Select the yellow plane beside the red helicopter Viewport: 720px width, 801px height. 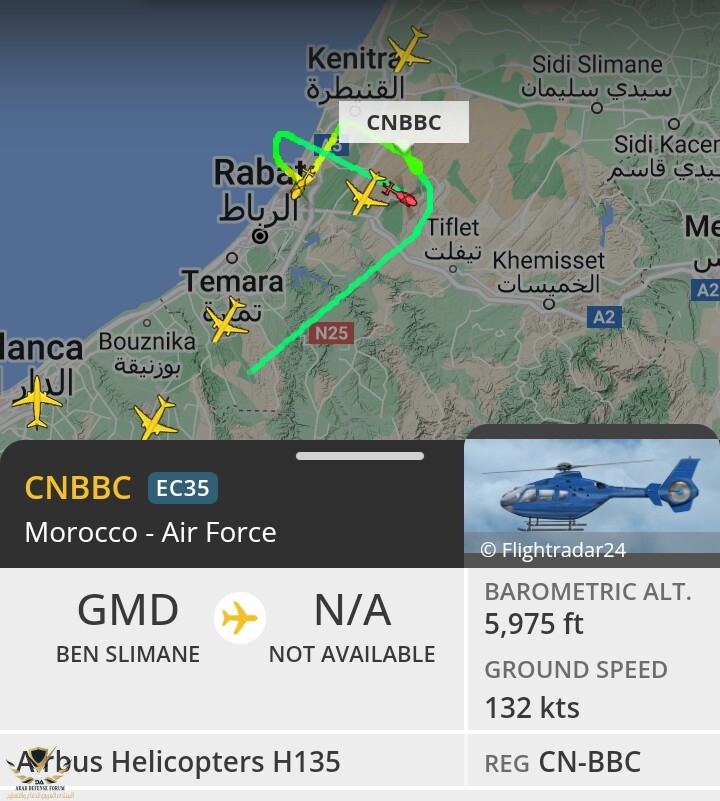pos(366,193)
